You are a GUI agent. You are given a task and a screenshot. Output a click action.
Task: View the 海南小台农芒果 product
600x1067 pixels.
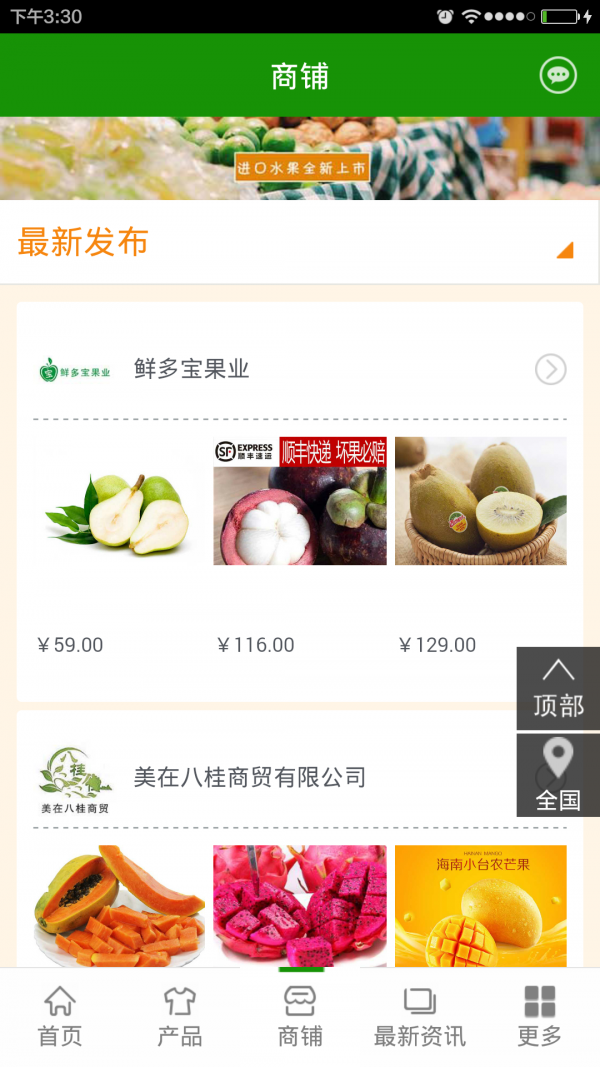coord(480,905)
